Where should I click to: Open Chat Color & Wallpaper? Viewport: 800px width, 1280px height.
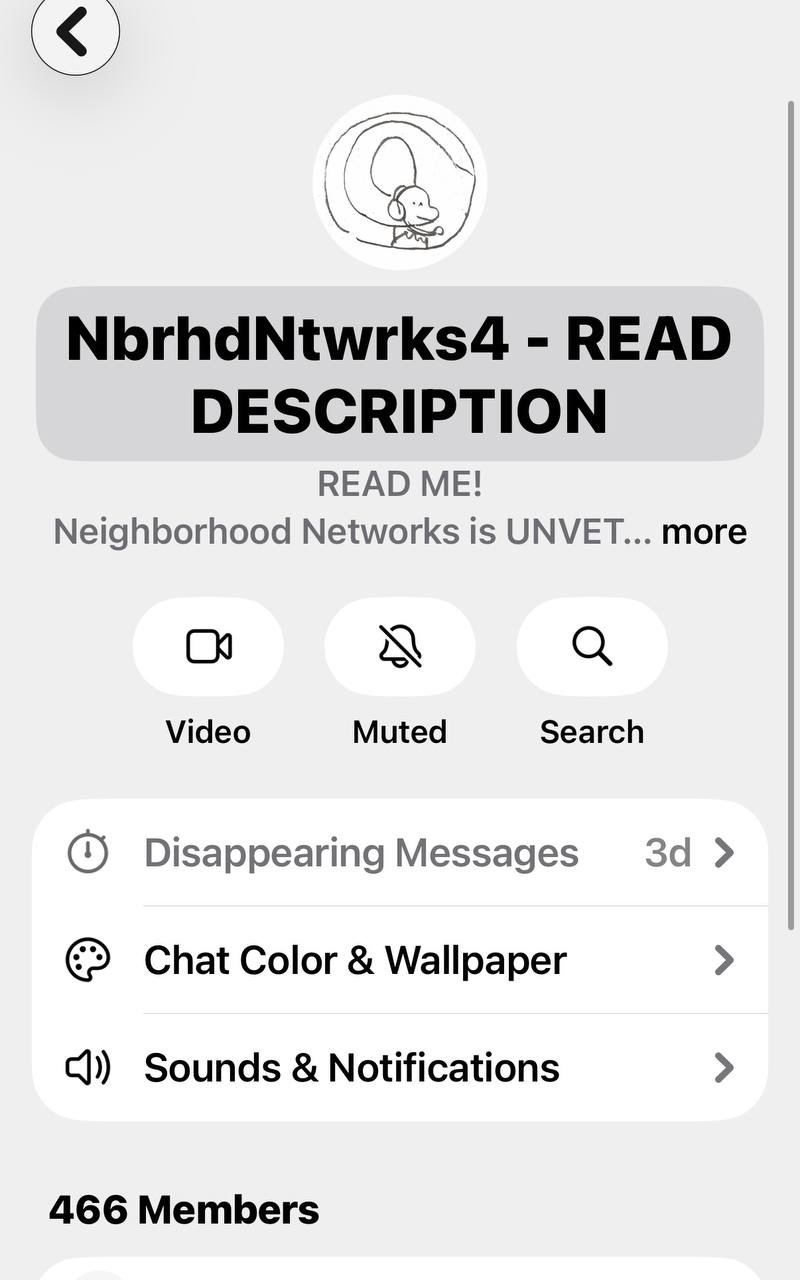coord(400,960)
